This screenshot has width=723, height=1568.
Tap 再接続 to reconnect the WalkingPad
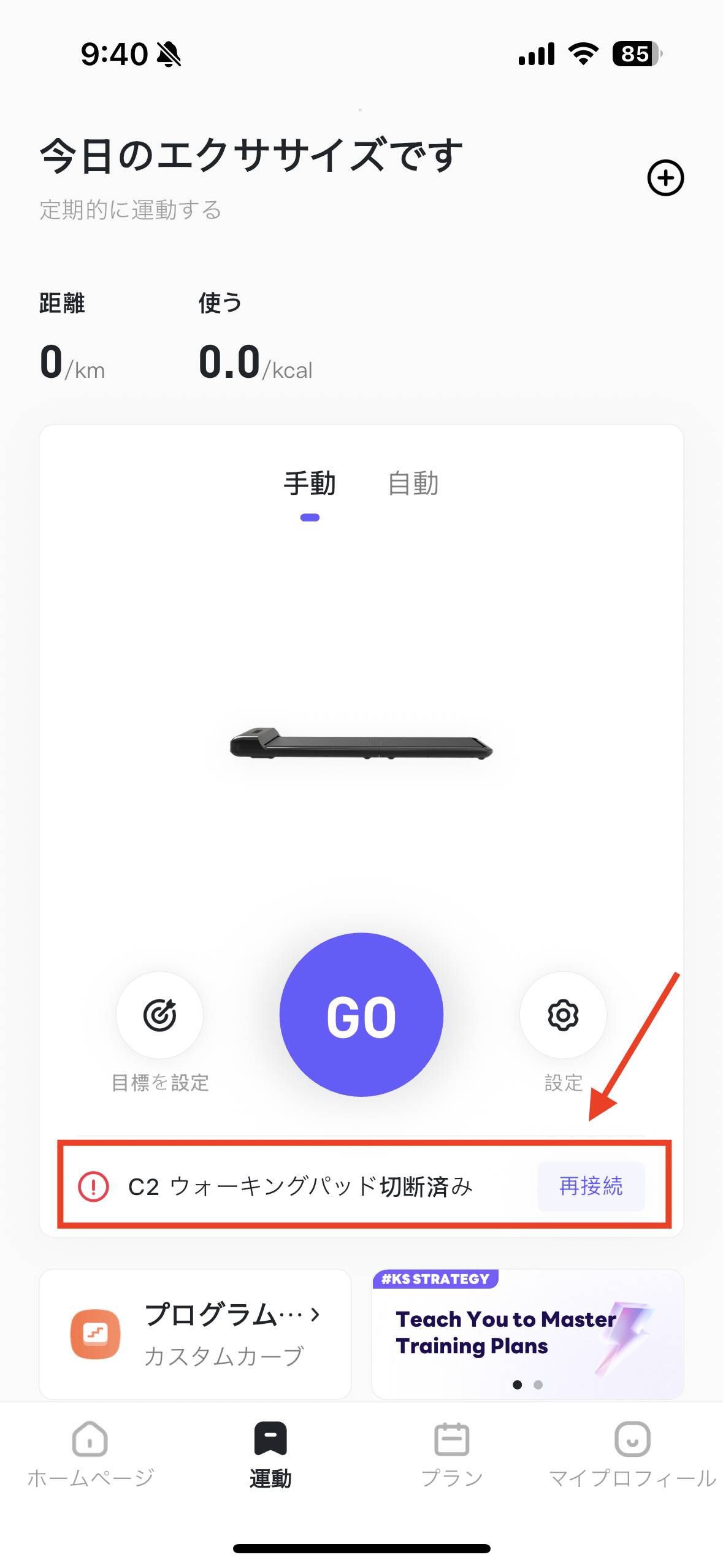point(591,1186)
